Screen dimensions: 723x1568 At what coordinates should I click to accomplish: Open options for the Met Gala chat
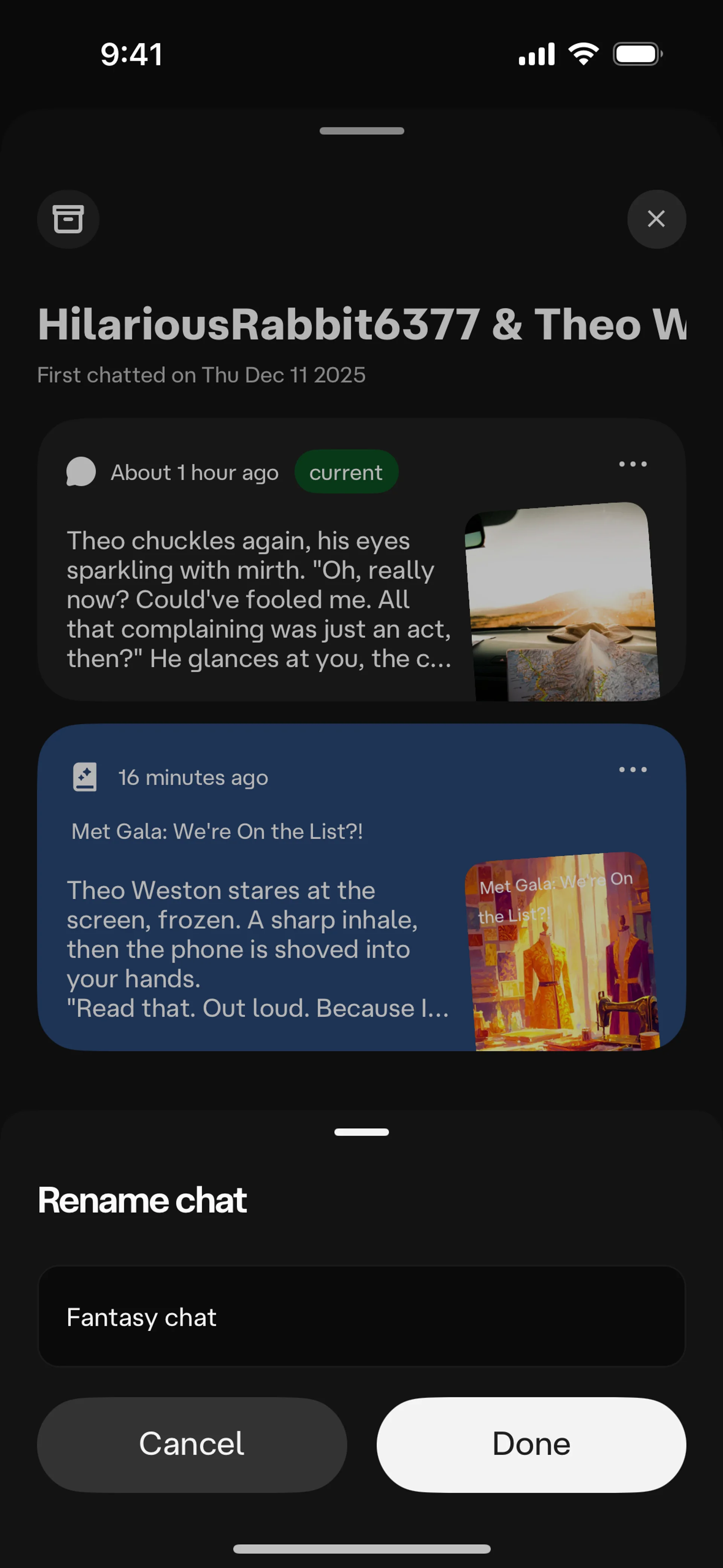coord(632,770)
